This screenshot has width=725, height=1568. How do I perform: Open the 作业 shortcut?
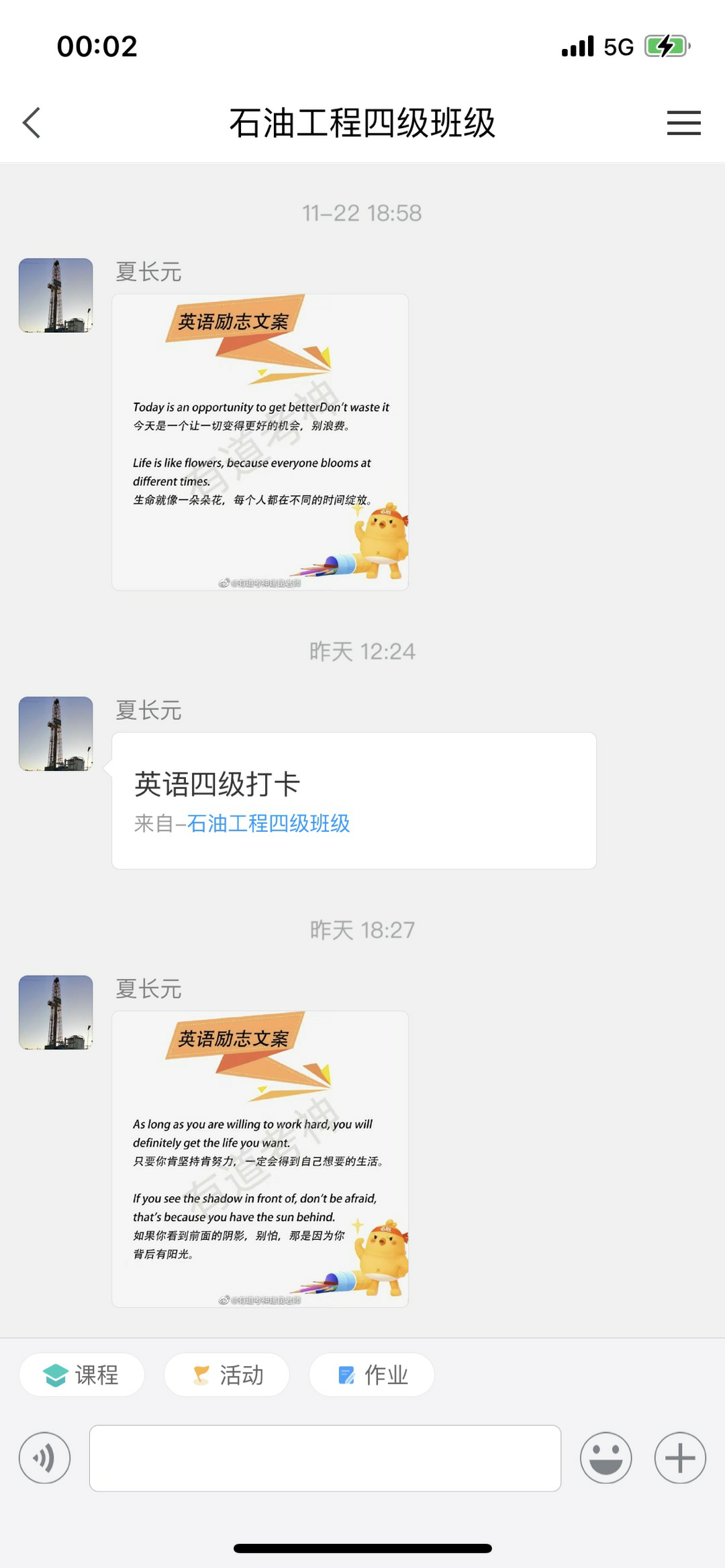pyautogui.click(x=372, y=1375)
